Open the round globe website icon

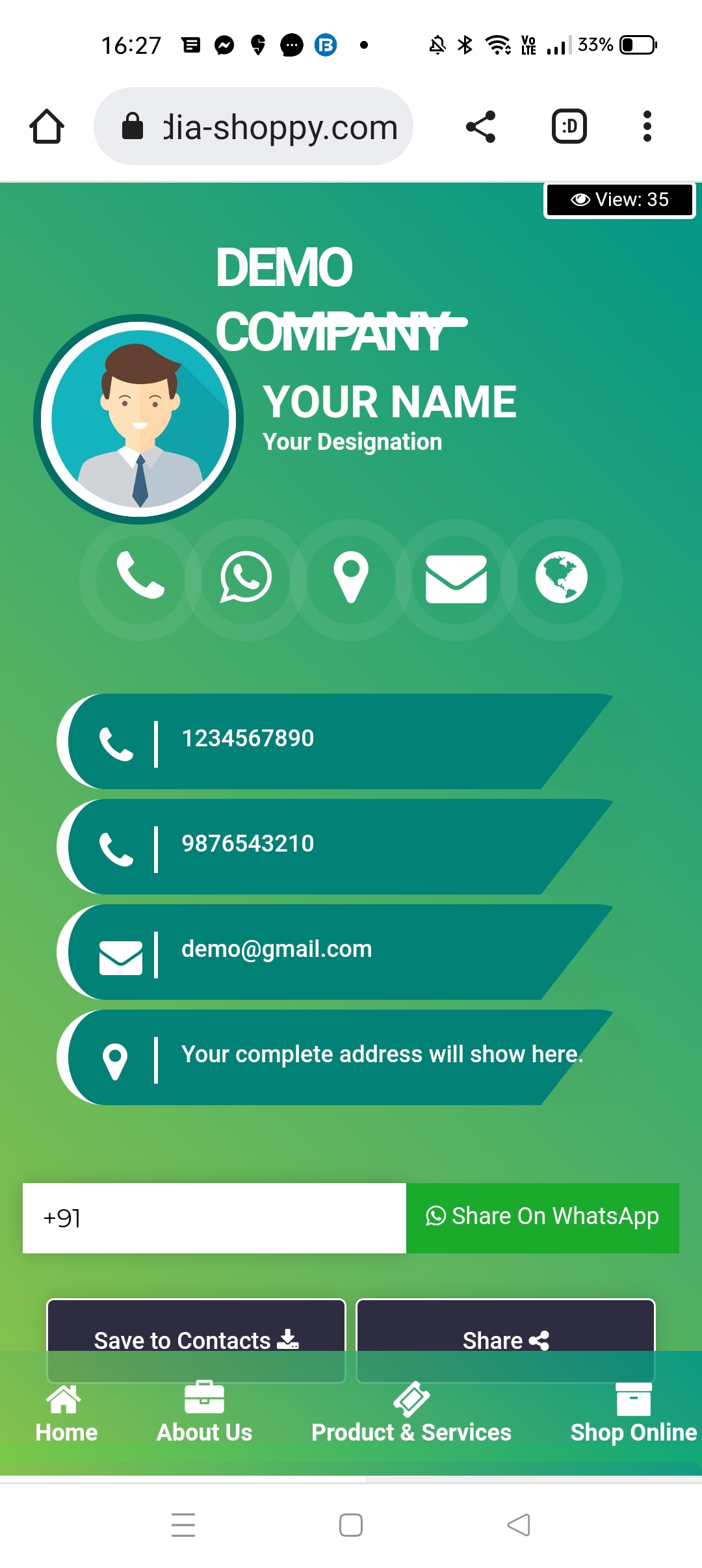coord(562,577)
